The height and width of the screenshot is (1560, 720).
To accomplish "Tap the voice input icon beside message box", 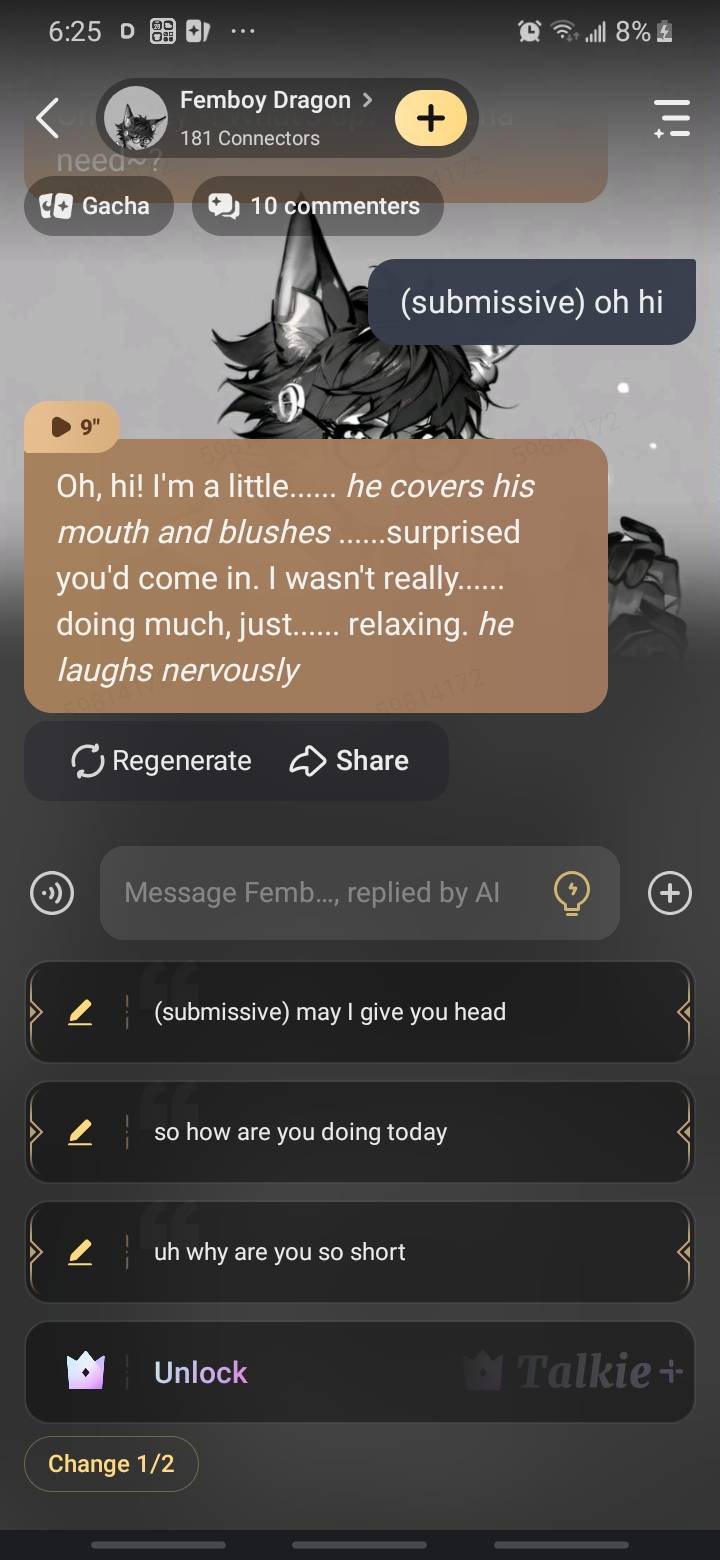I will (52, 893).
